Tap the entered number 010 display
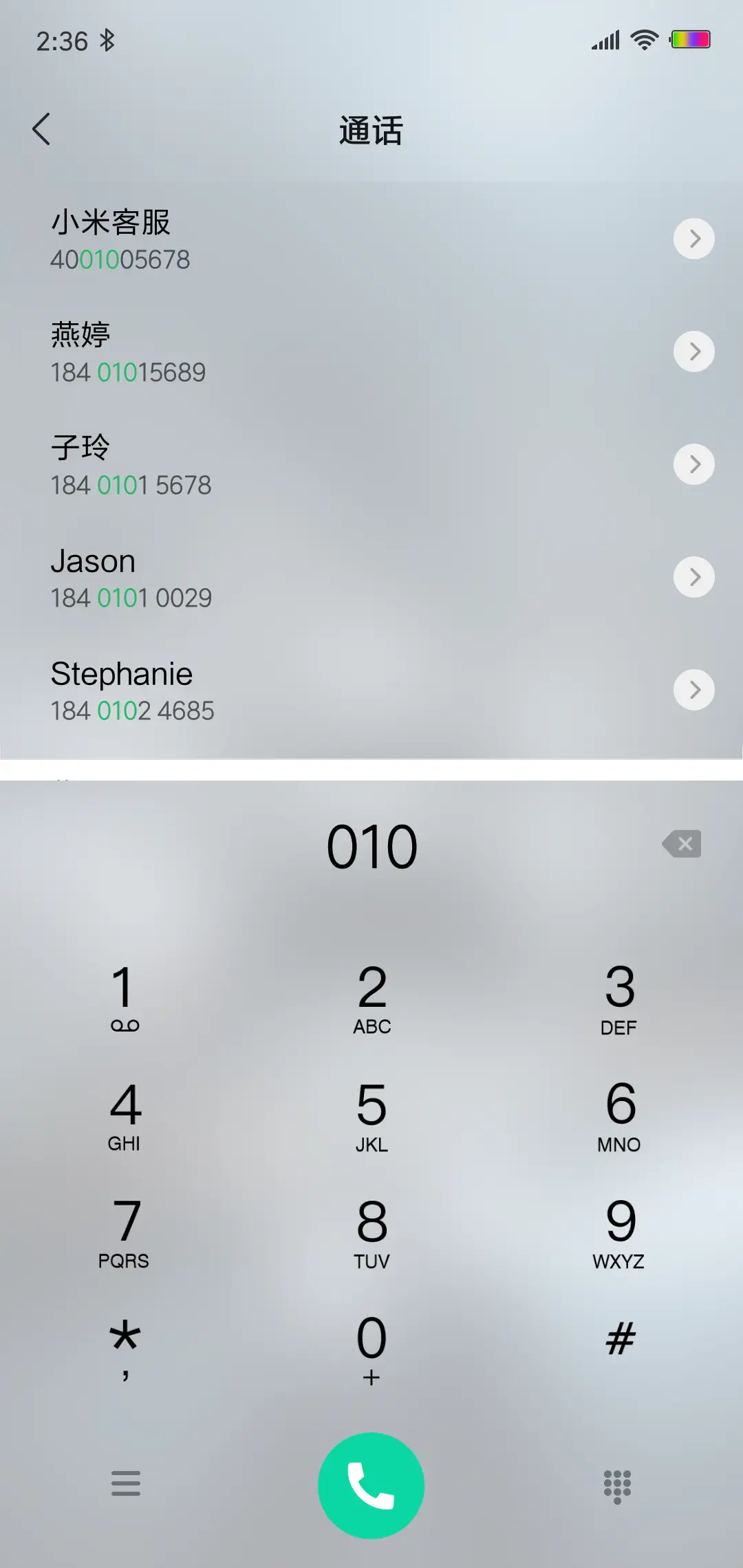 point(371,846)
